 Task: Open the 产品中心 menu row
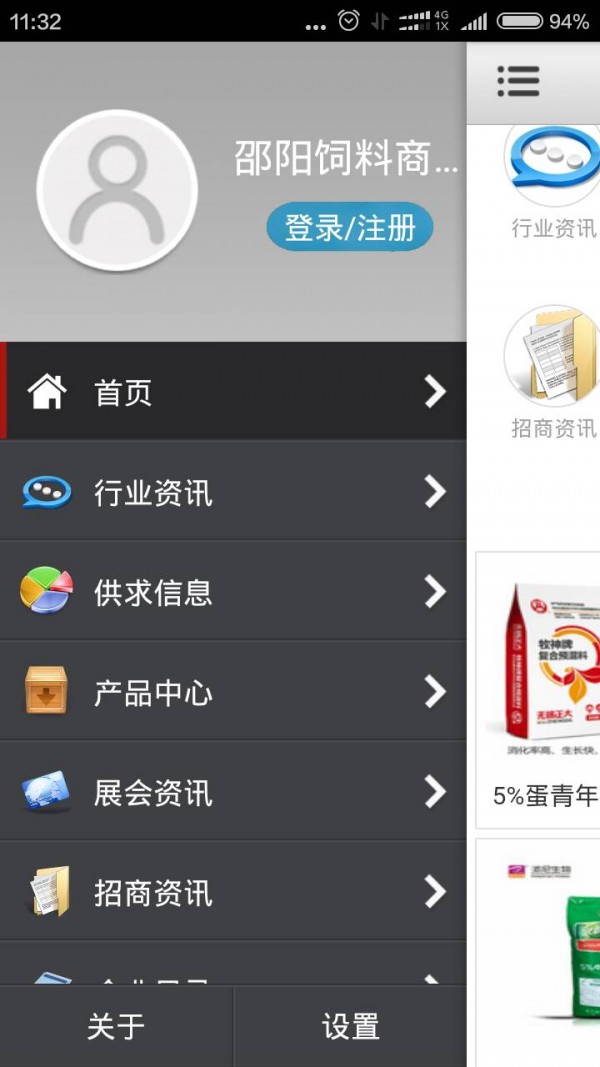[x=233, y=691]
